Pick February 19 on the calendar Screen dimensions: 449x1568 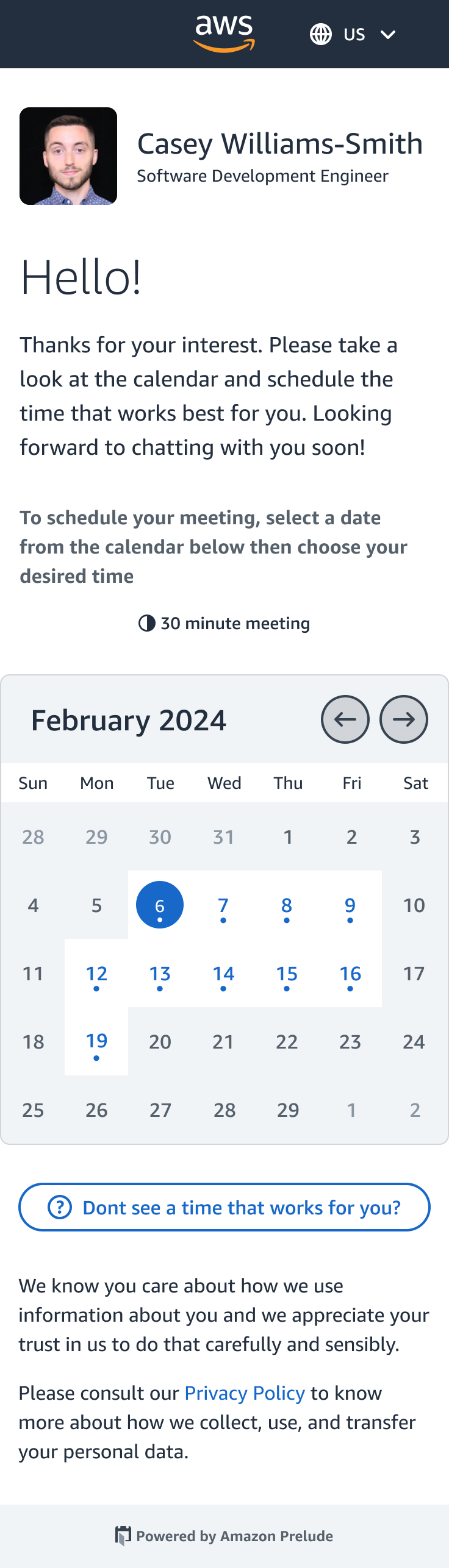[96, 1041]
